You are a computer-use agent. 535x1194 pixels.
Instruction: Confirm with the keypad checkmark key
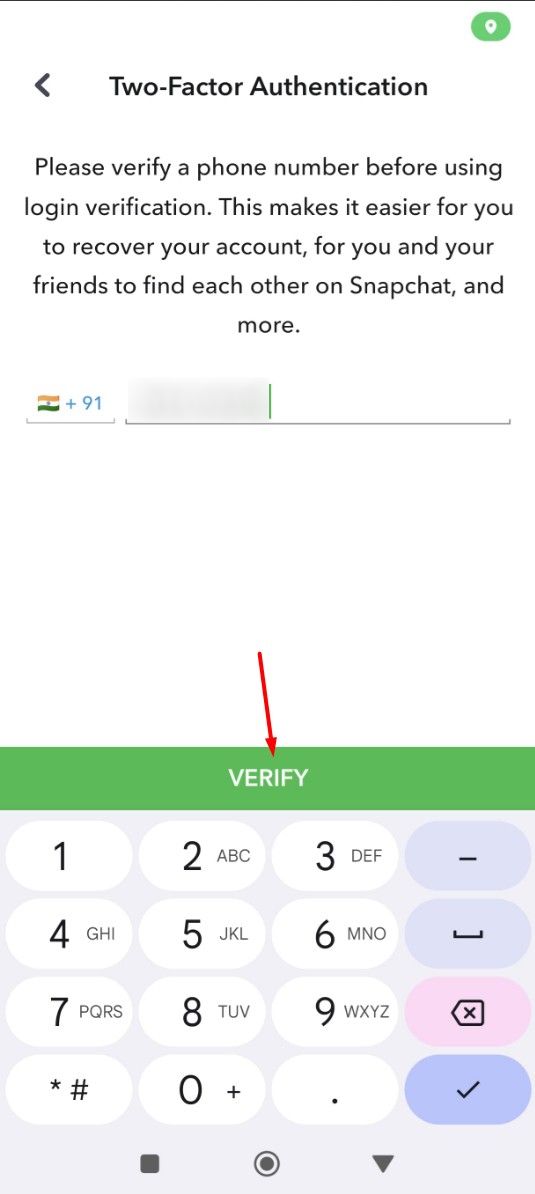467,1090
